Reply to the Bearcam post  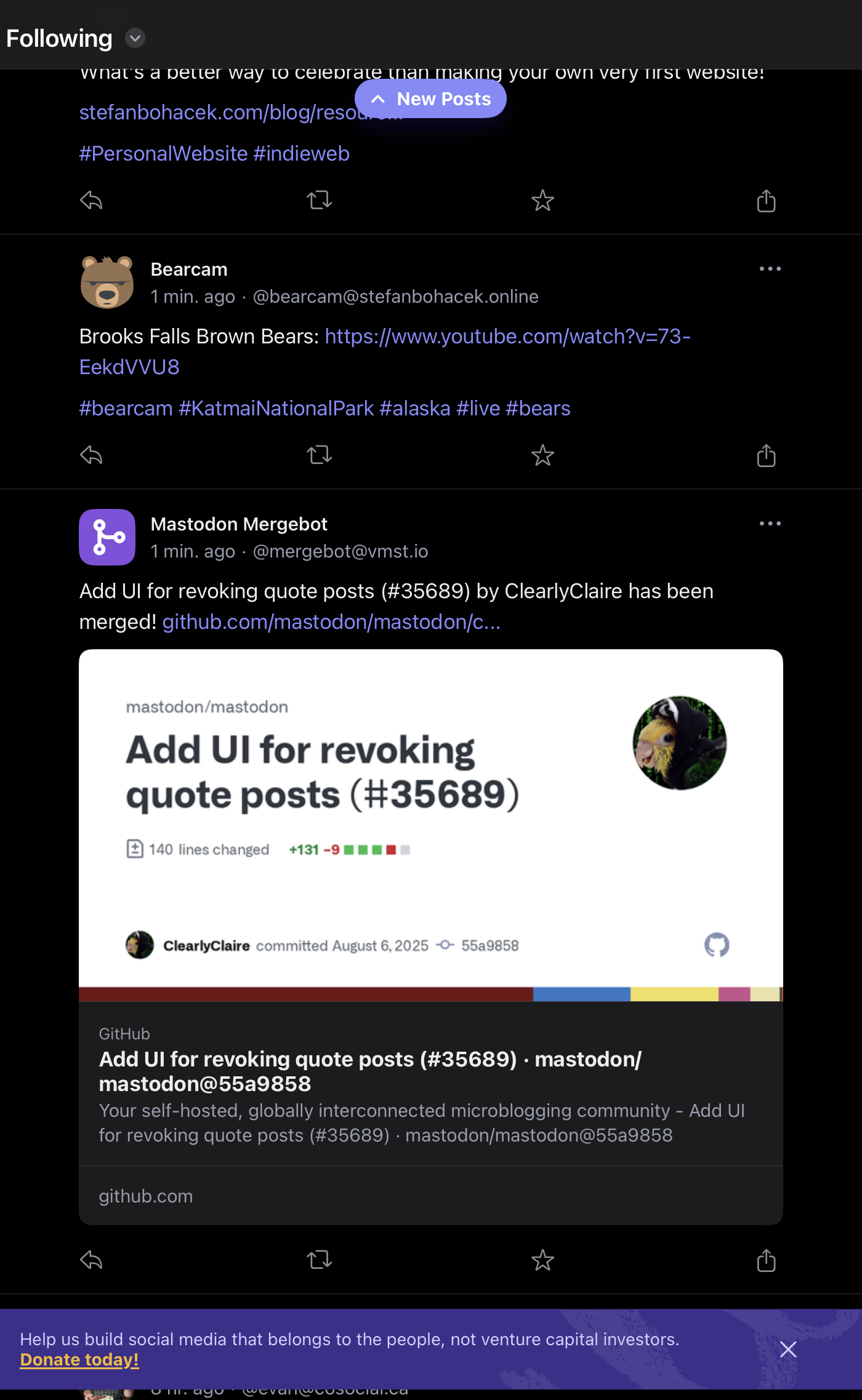tap(91, 455)
